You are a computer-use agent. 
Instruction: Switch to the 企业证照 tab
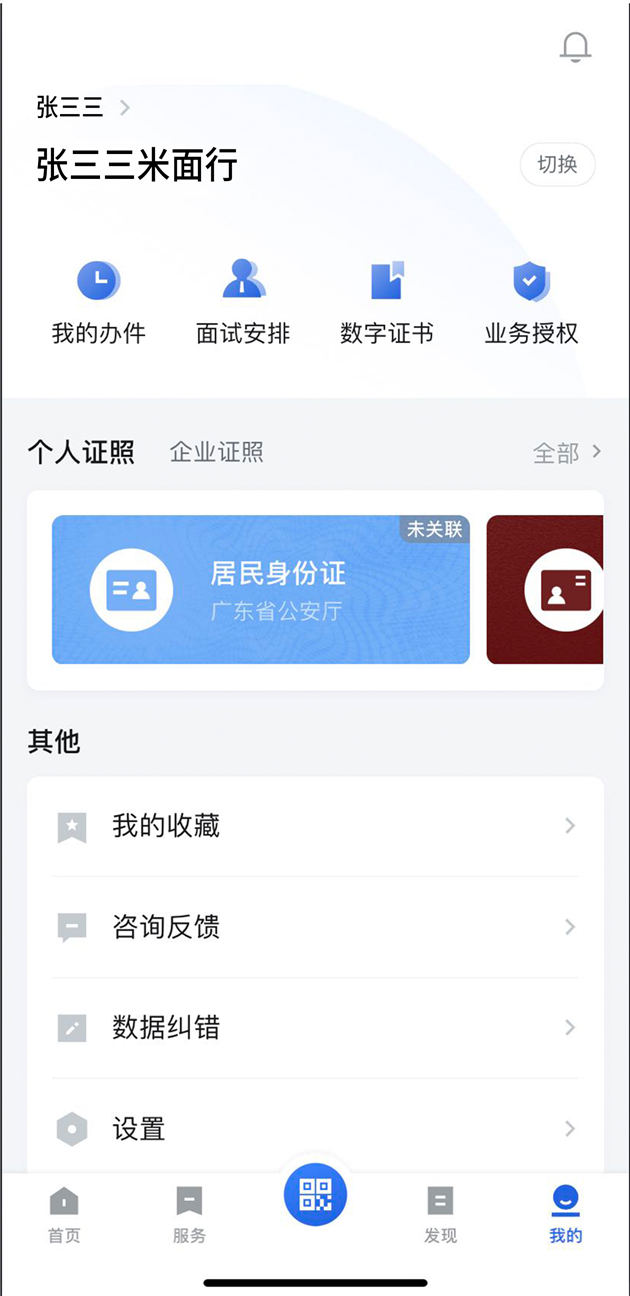point(216,452)
